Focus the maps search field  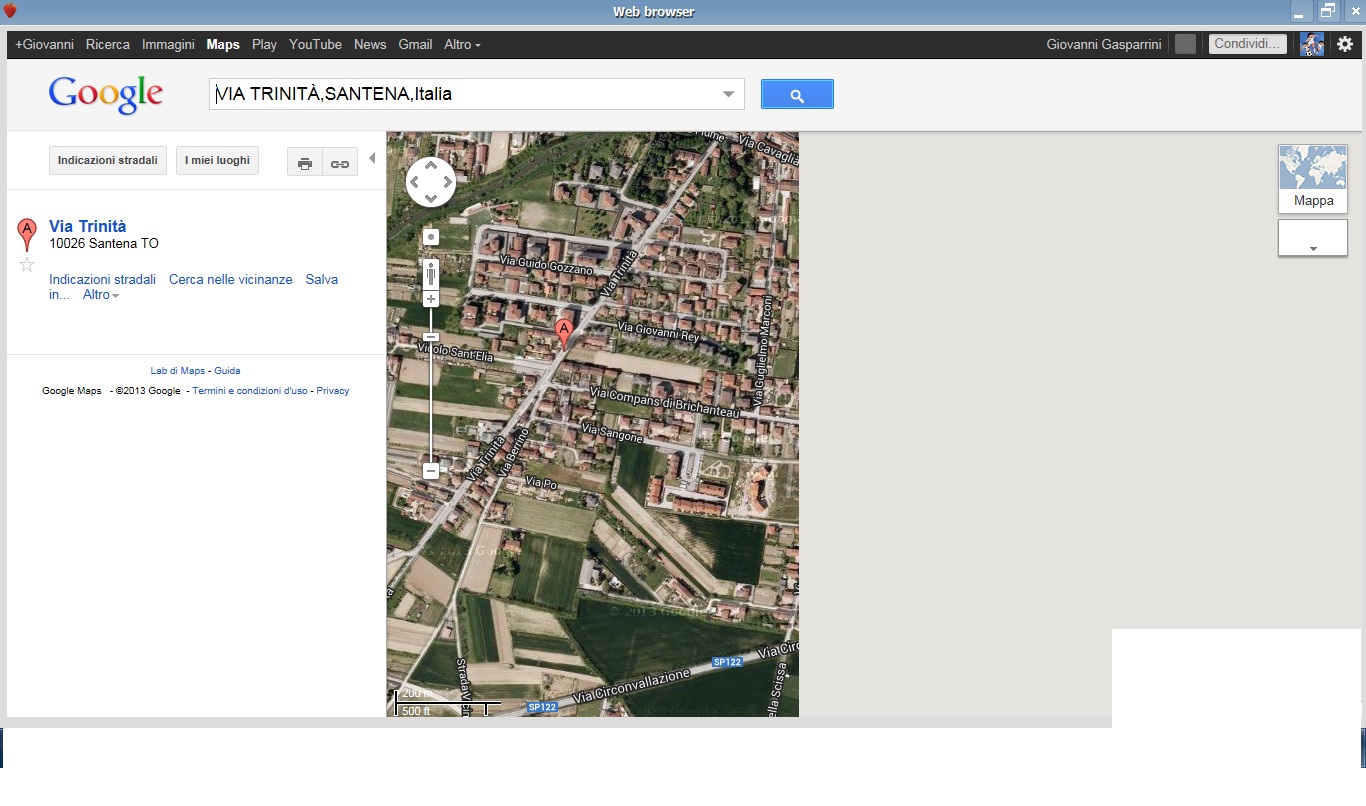[x=465, y=95]
